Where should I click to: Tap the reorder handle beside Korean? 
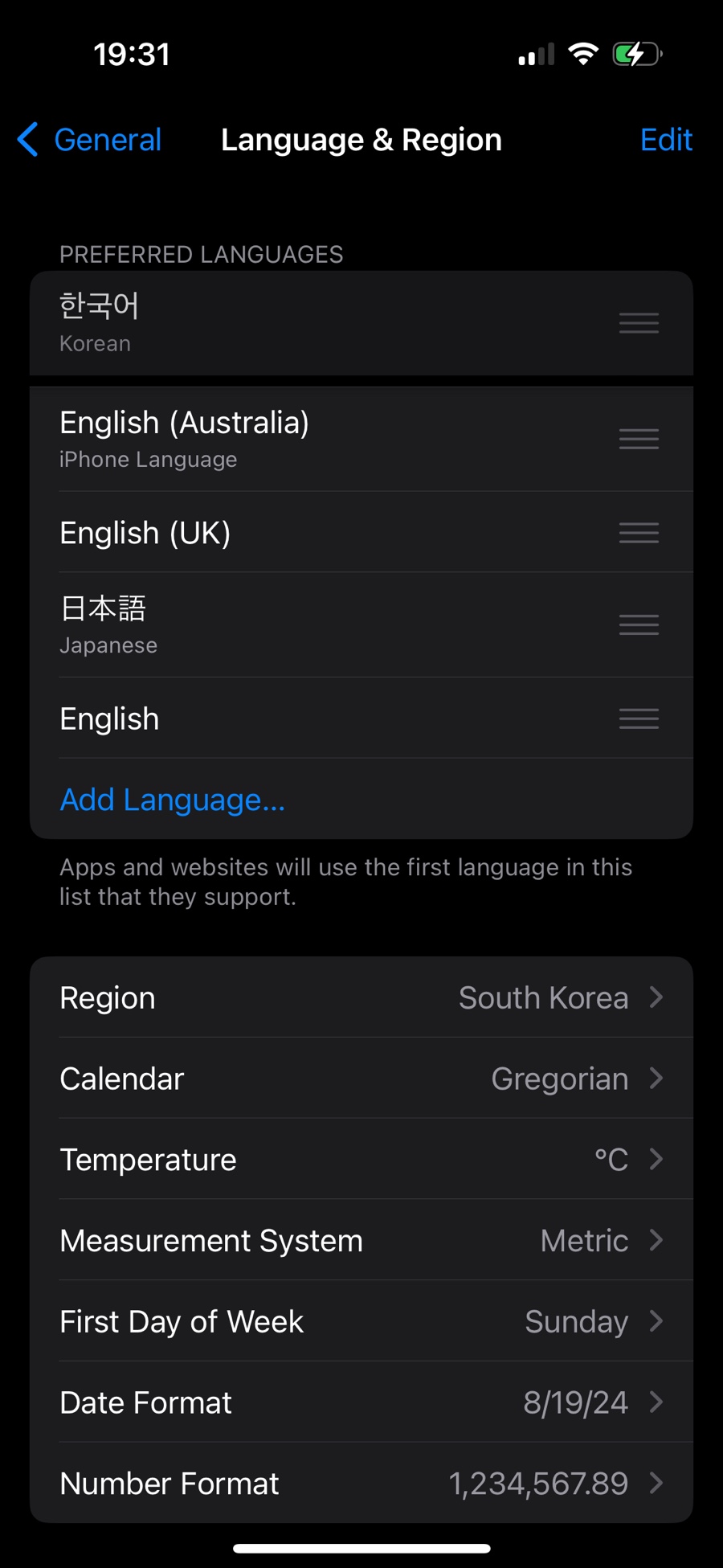point(639,323)
